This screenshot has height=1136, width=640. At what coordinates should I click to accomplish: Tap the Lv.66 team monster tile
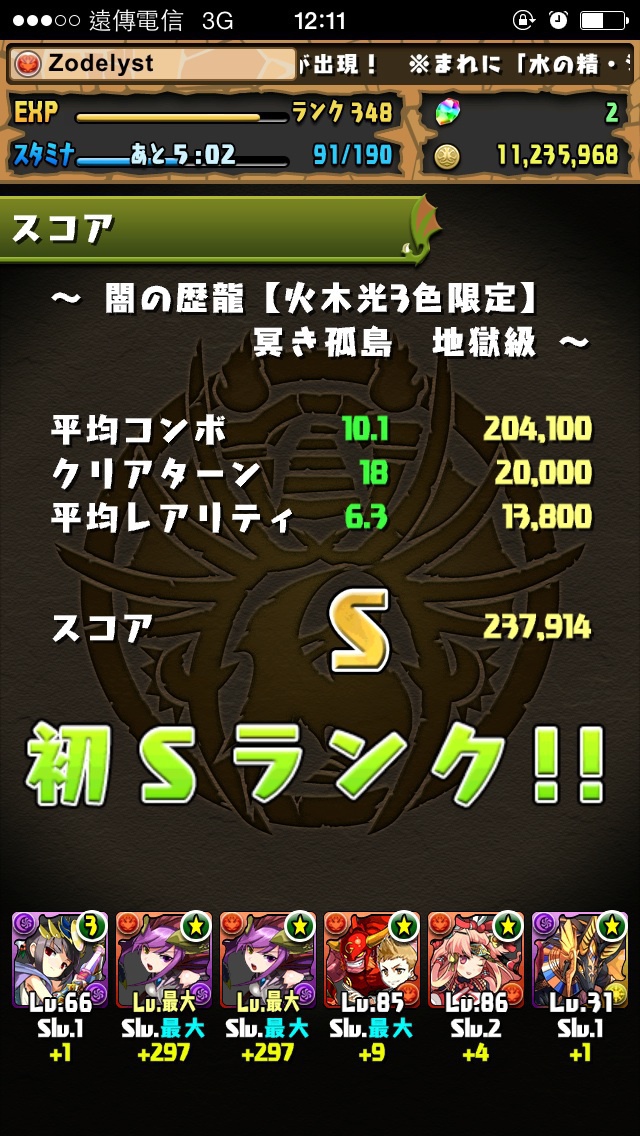point(60,960)
